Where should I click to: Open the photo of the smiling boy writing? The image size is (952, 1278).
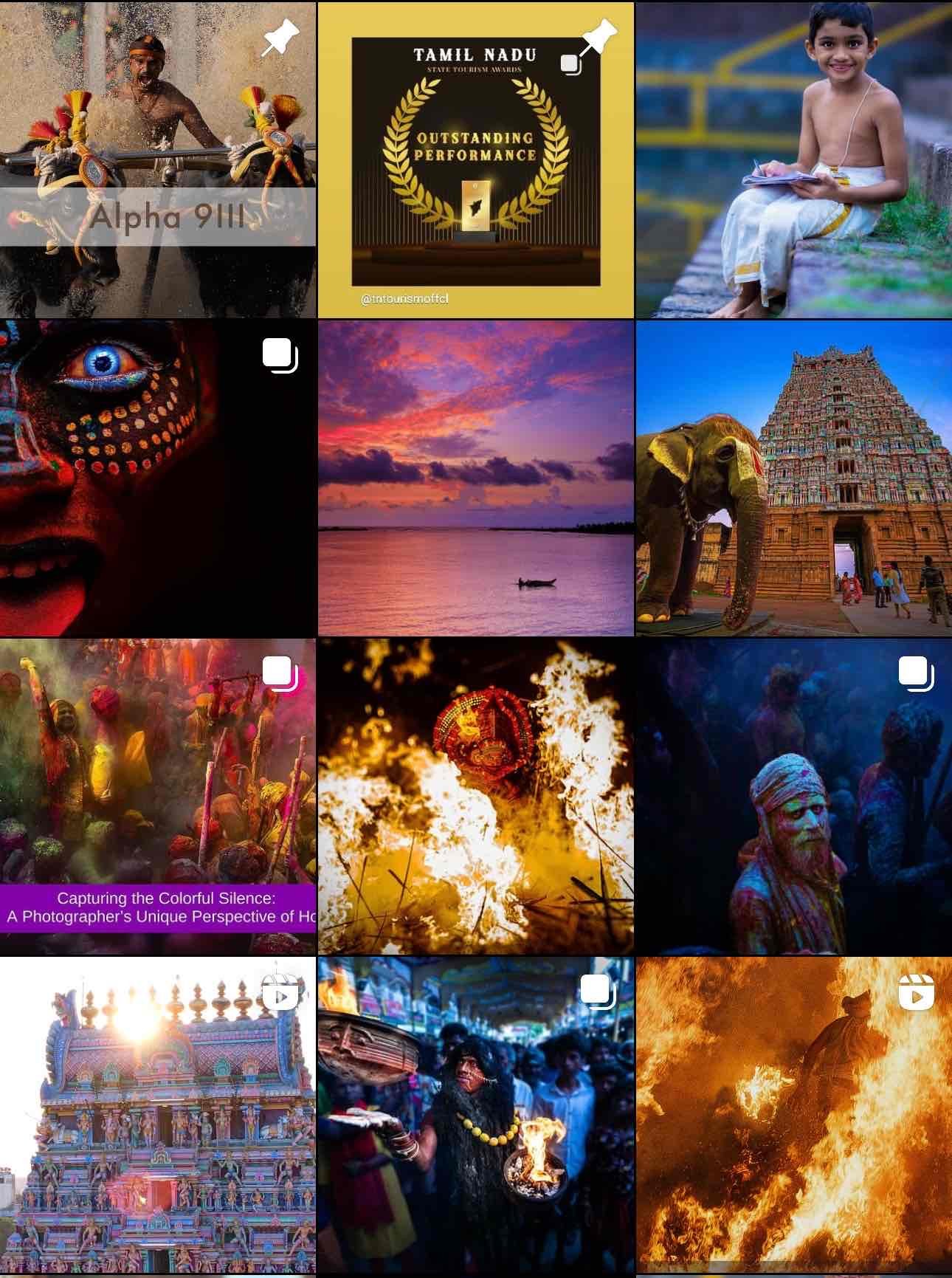click(x=794, y=159)
